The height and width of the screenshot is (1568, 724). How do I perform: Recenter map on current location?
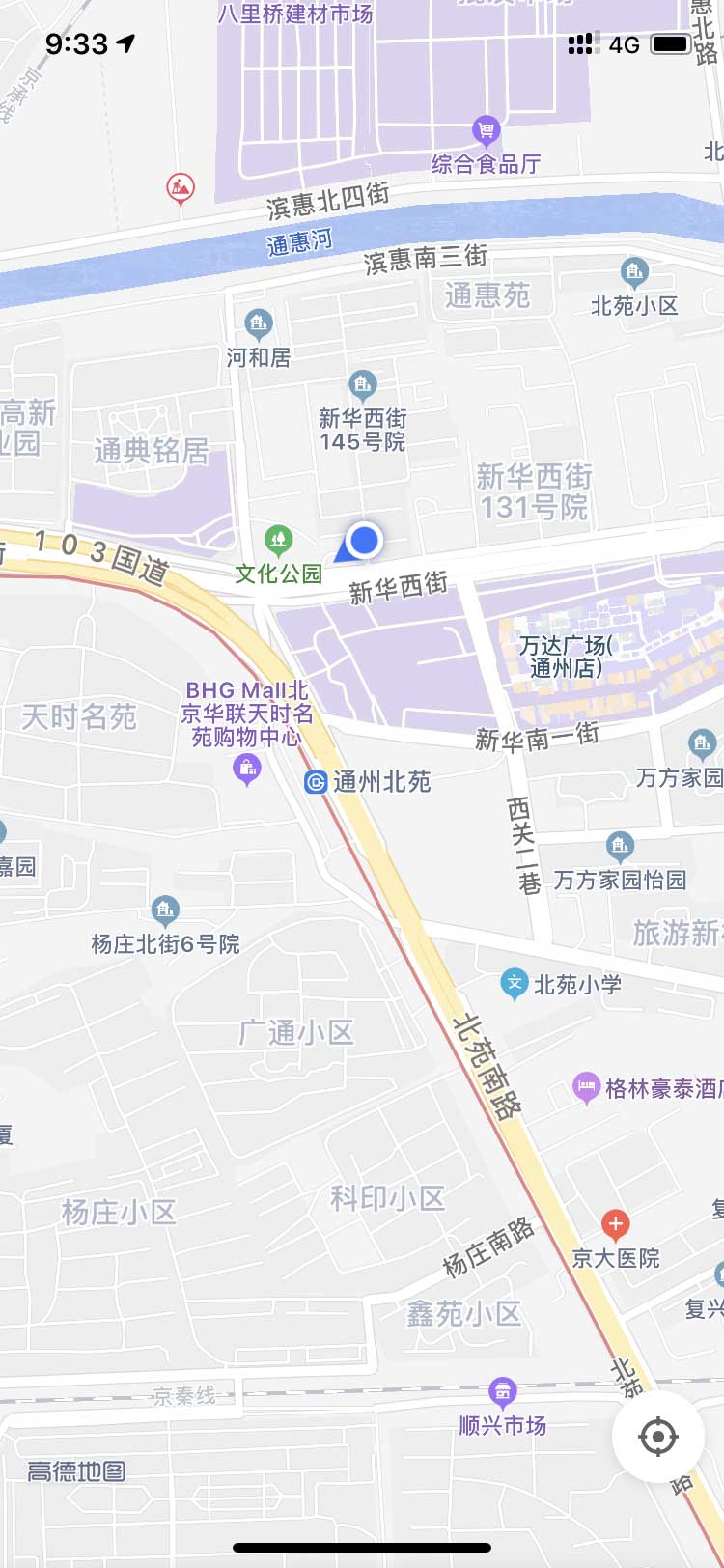(x=658, y=1437)
